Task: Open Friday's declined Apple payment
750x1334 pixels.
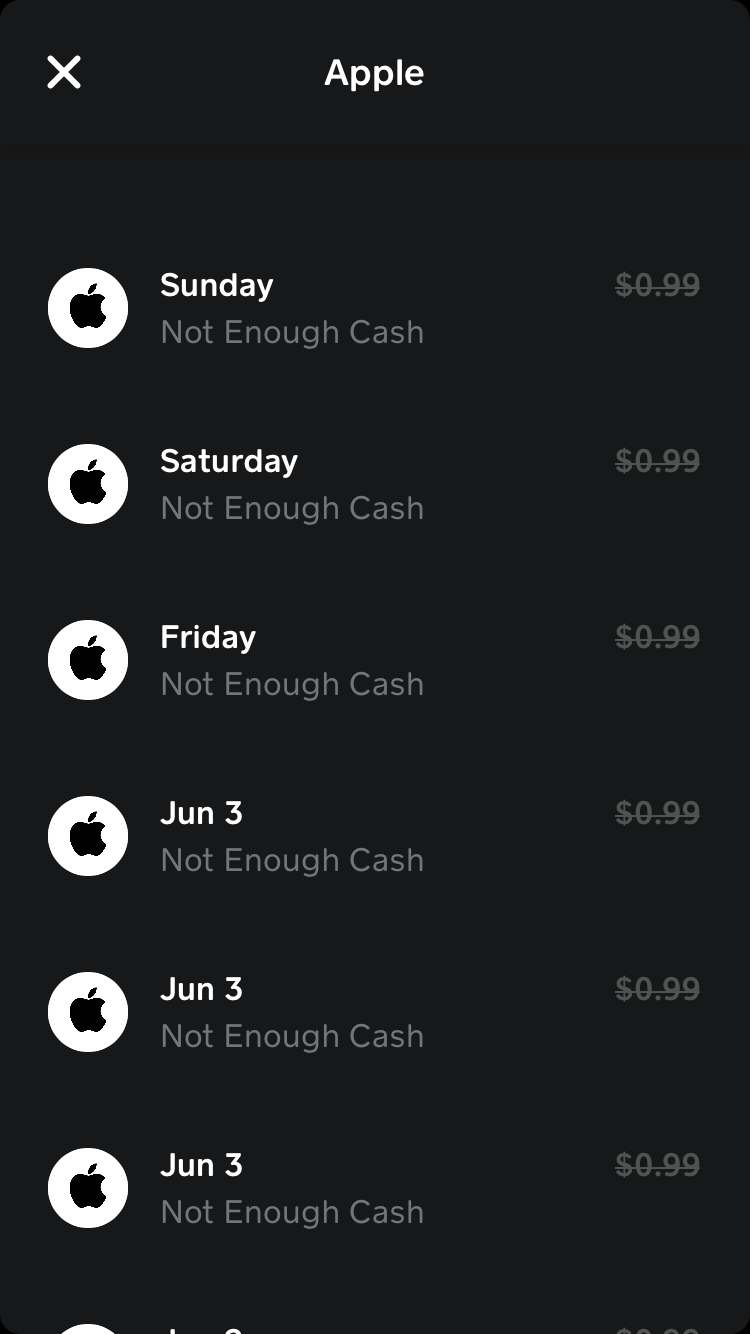Action: point(374,660)
